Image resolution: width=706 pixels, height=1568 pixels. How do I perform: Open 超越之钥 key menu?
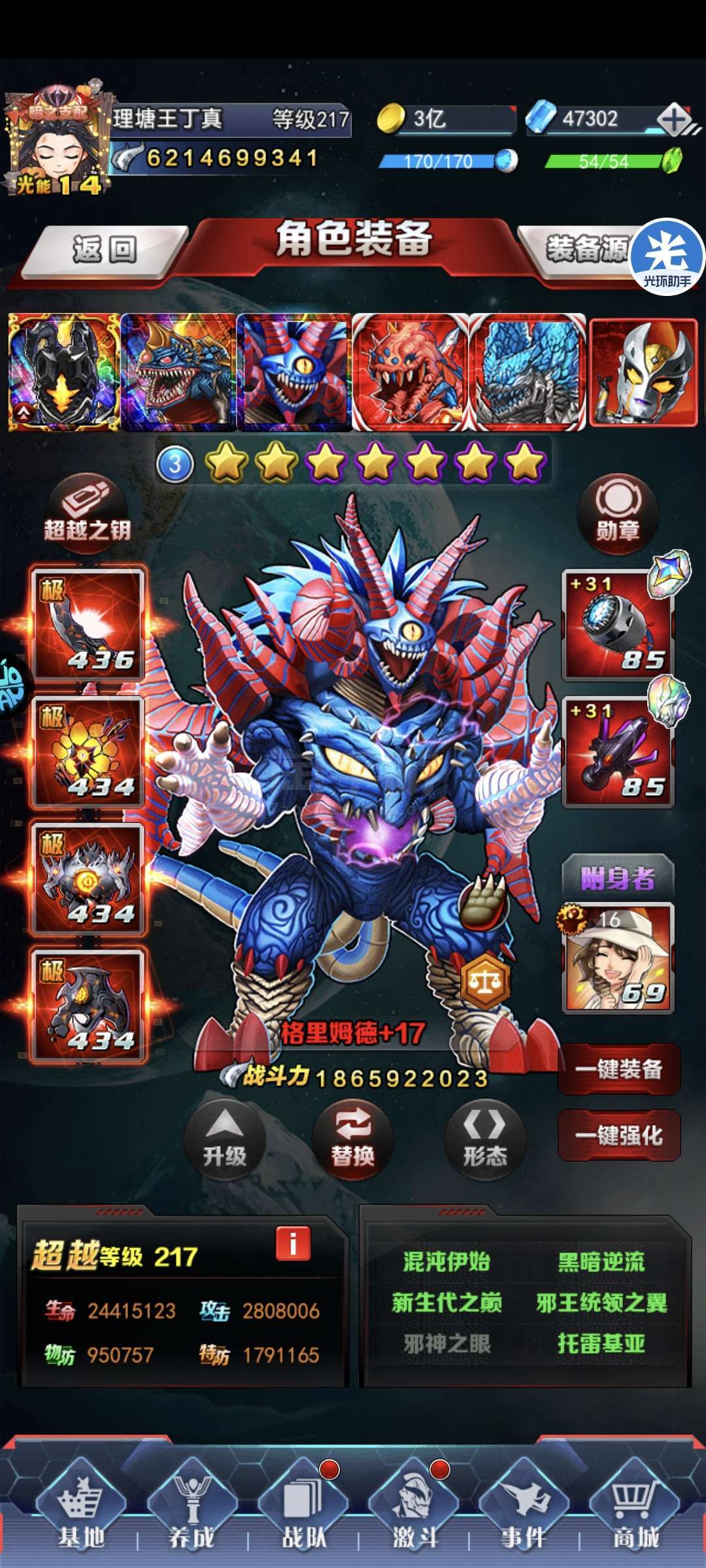(87, 512)
